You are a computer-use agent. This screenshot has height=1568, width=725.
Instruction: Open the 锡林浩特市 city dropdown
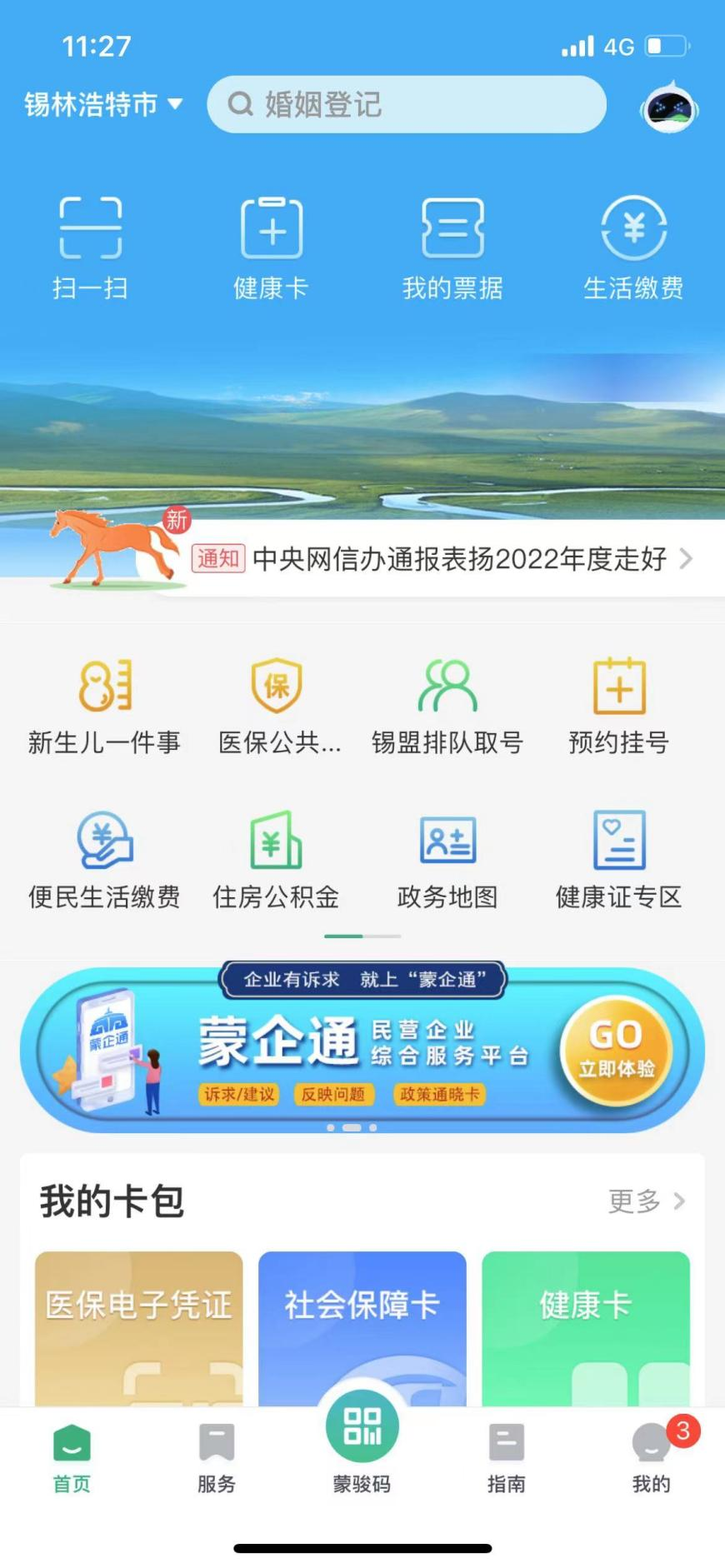[x=102, y=105]
